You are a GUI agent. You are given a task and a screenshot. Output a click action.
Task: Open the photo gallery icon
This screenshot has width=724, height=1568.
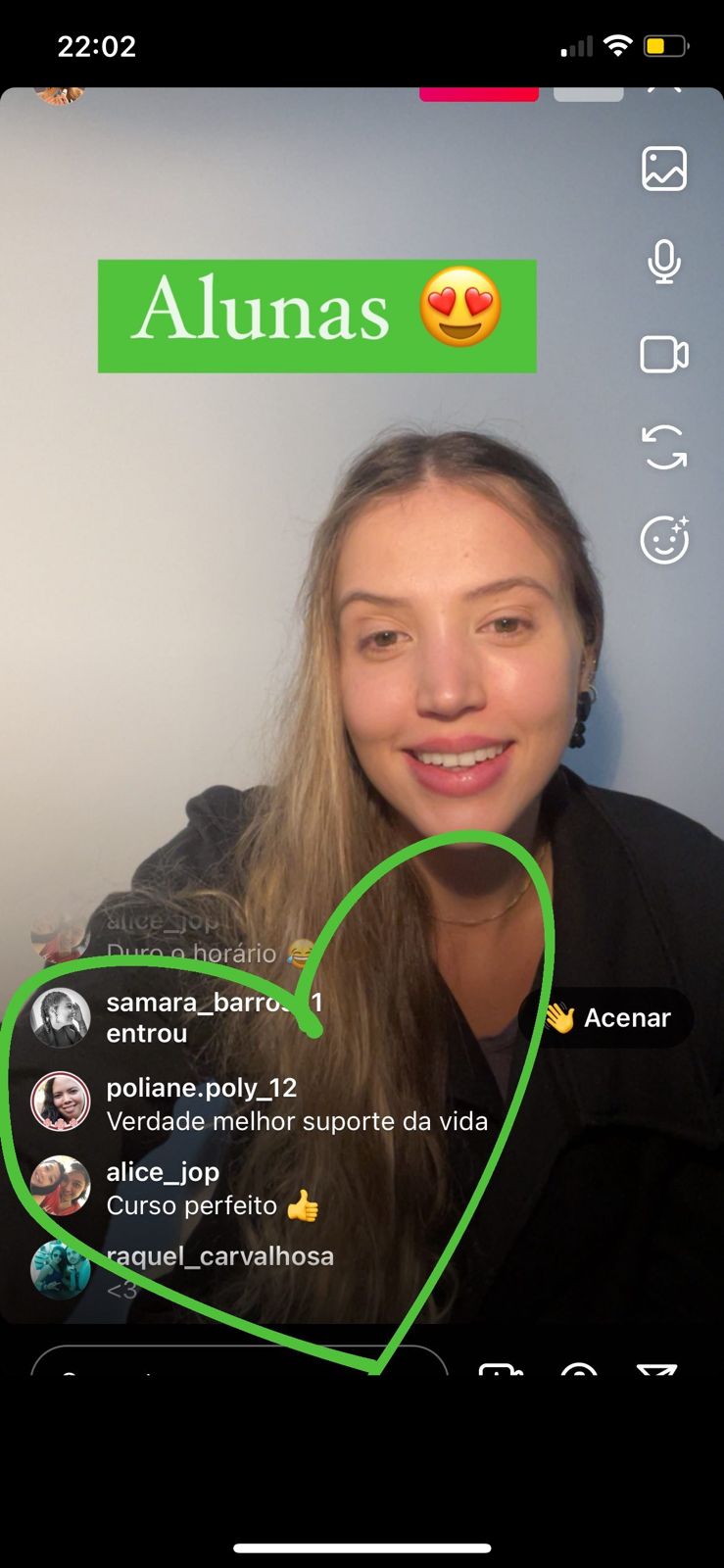coord(664,169)
